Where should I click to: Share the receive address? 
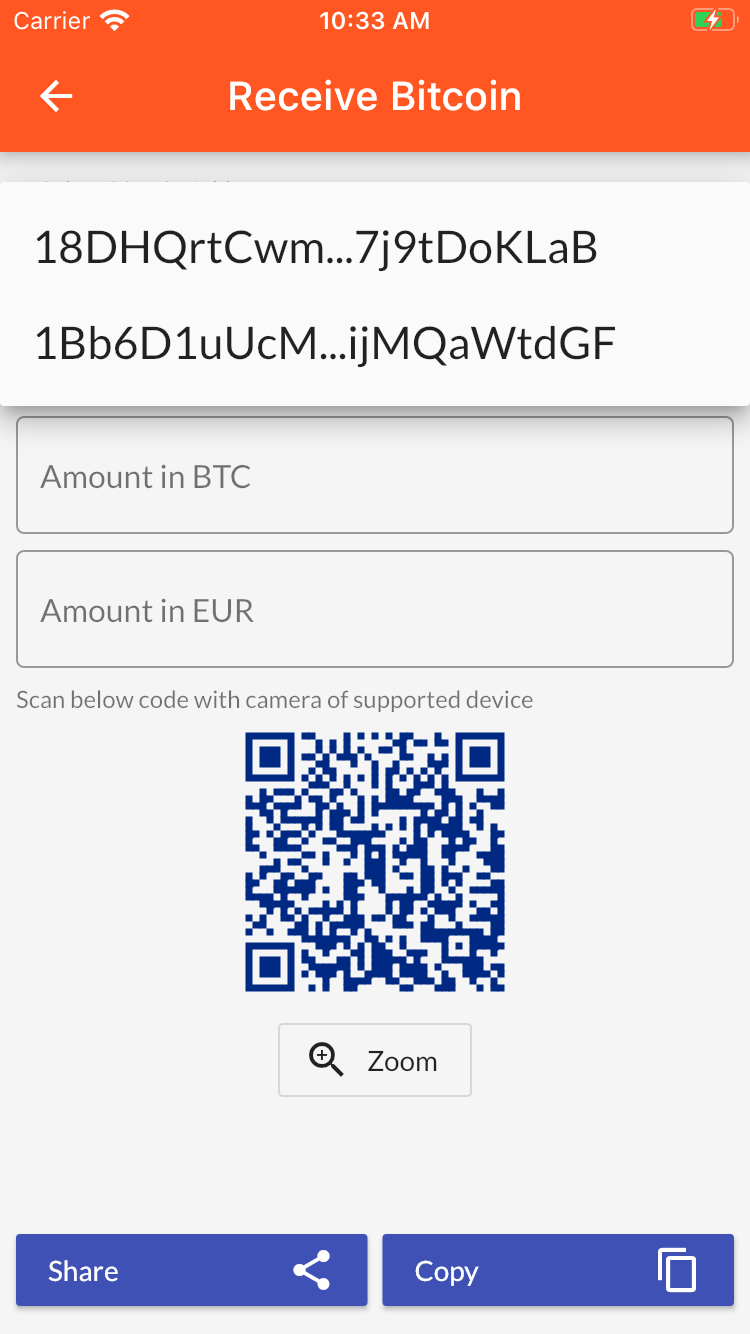[191, 1270]
